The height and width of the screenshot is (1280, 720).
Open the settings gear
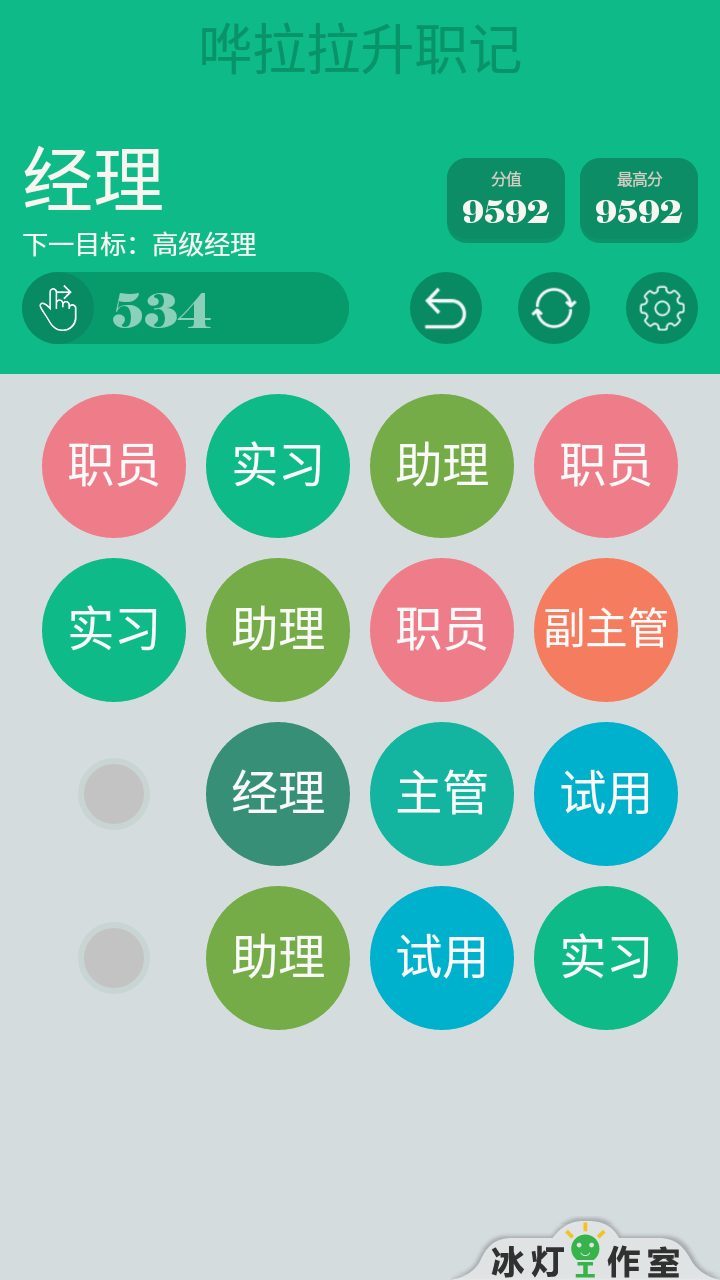[661, 308]
